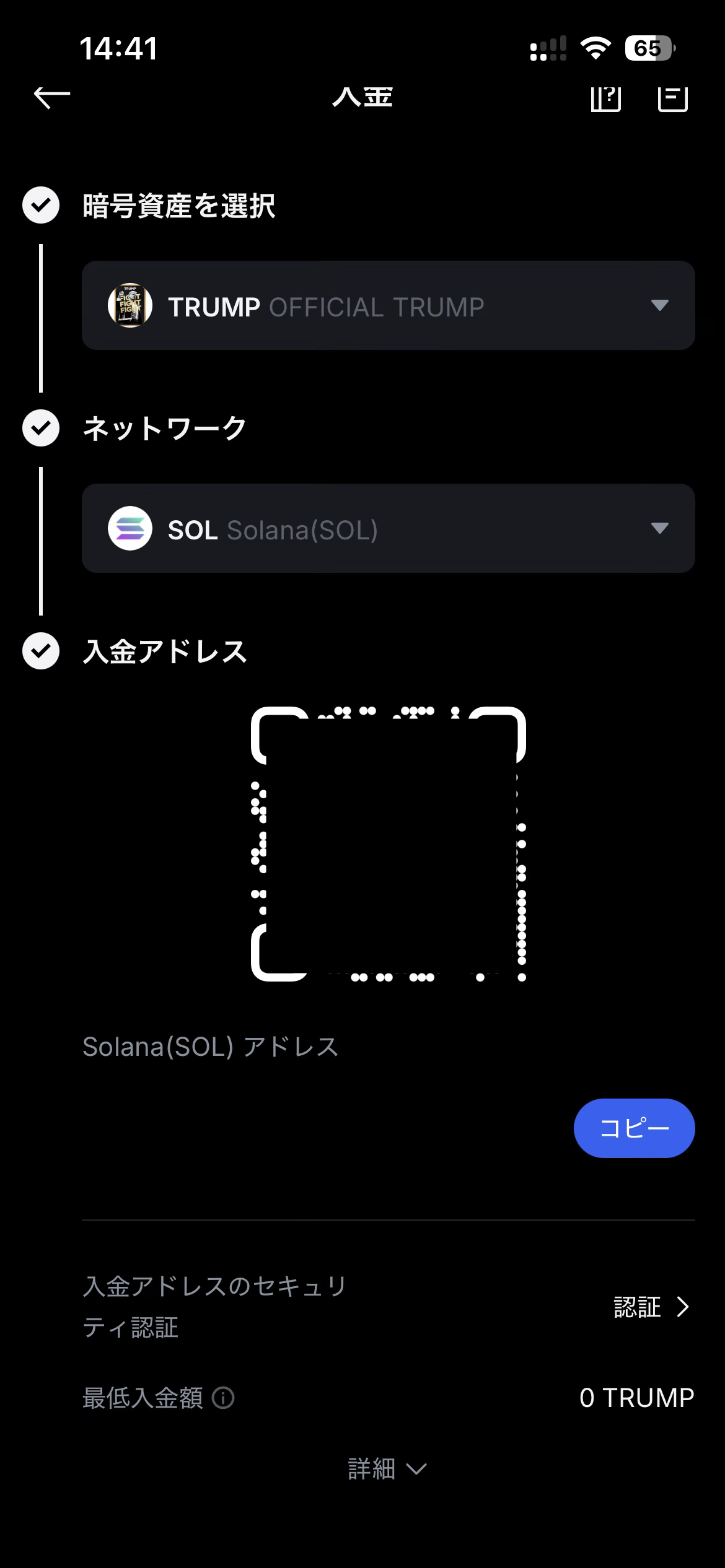This screenshot has width=725, height=1568.
Task: Copy the Solana deposit address
Action: 633,1128
